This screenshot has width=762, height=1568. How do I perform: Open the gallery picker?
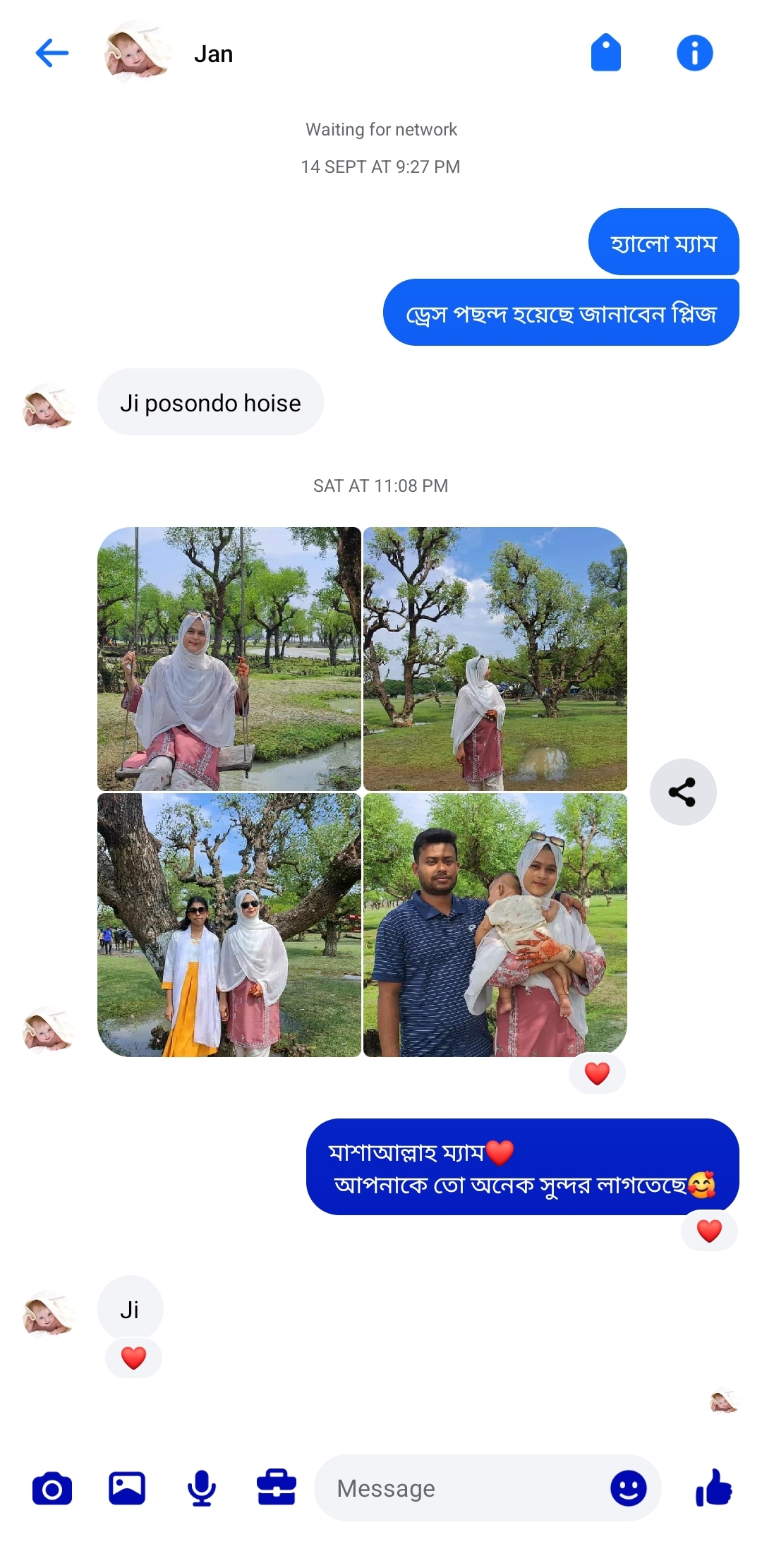(127, 1488)
